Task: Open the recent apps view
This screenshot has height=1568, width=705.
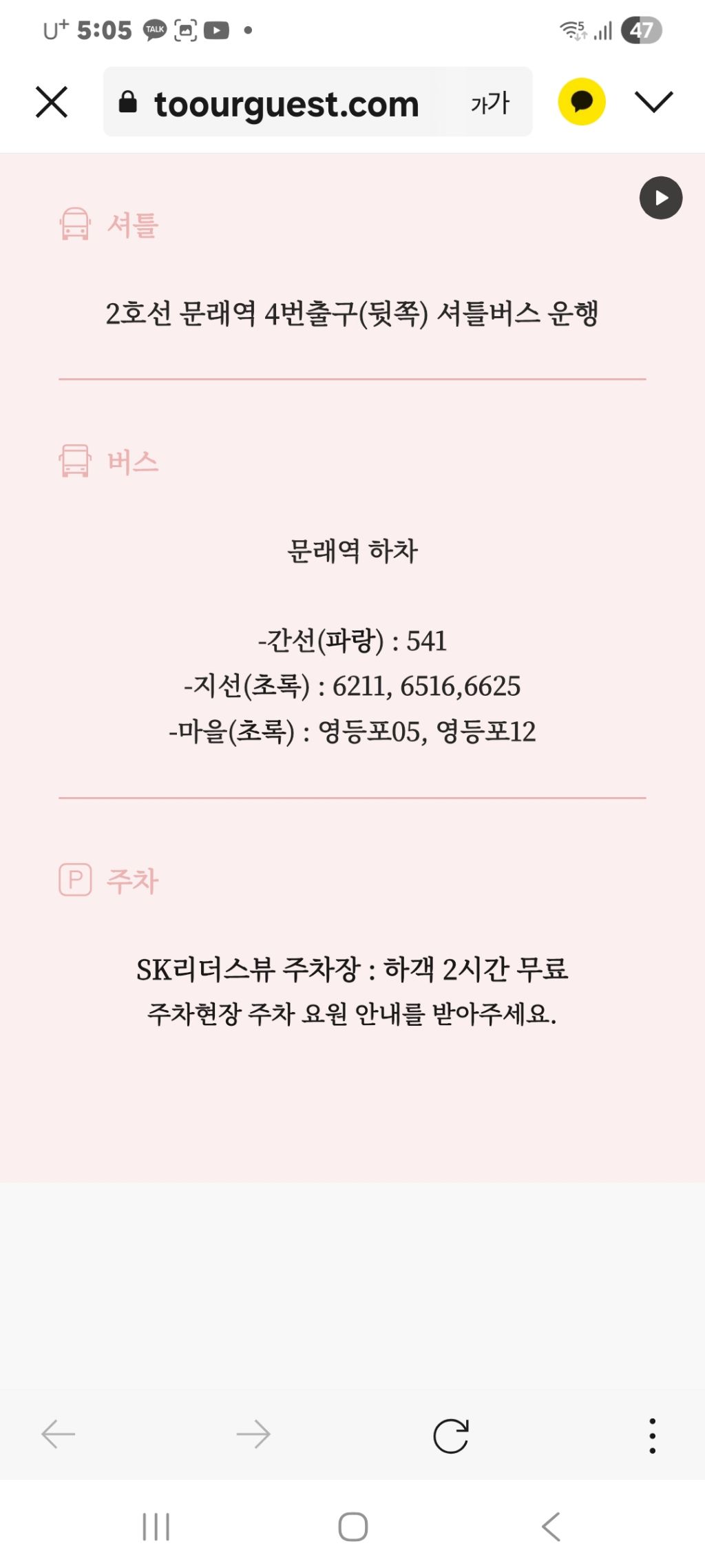Action: click(156, 1527)
